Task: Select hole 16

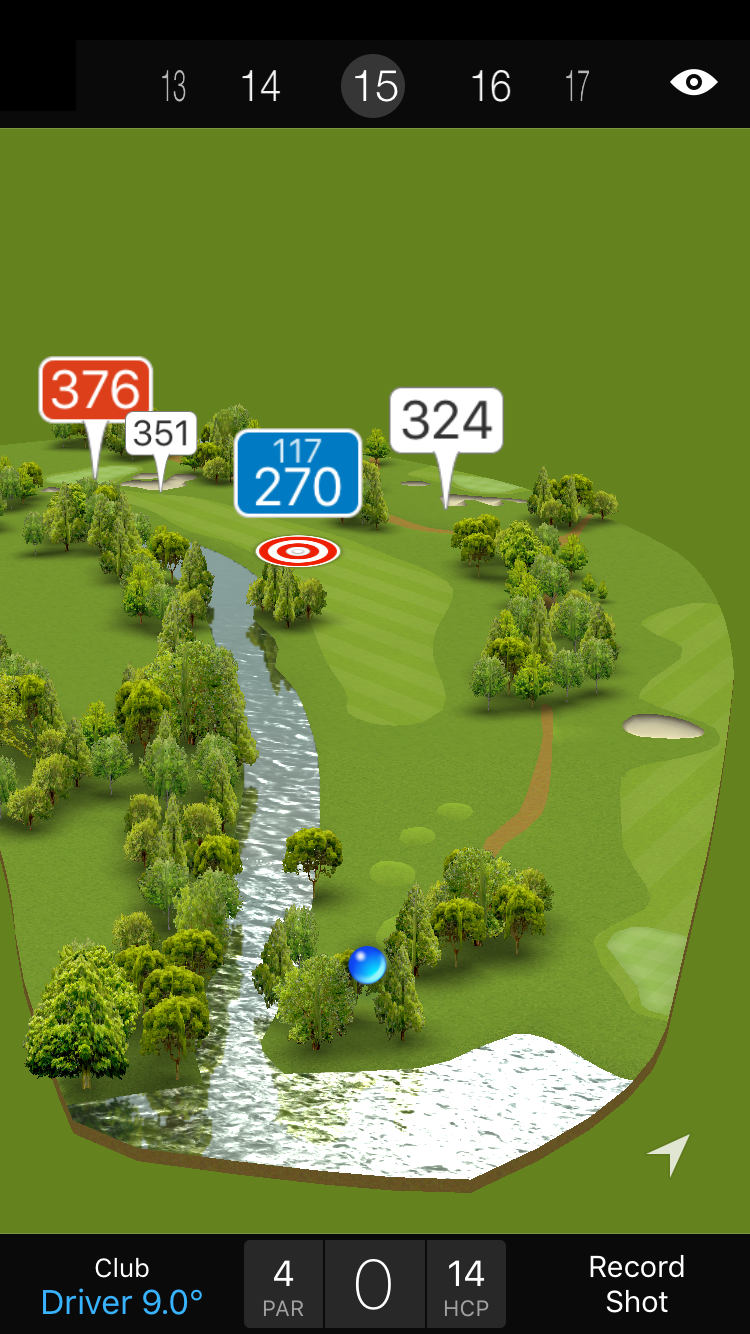Action: click(x=491, y=87)
